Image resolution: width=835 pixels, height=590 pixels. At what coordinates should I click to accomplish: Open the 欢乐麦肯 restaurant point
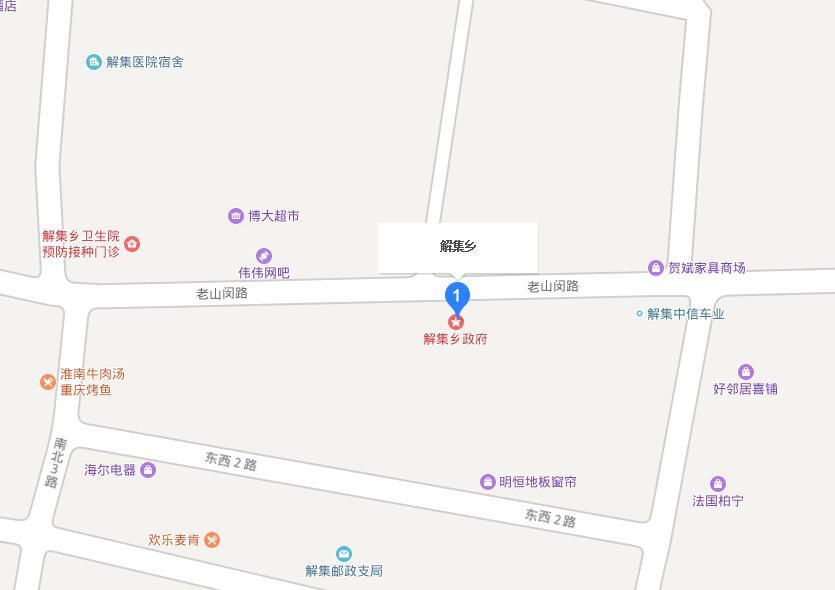(x=212, y=540)
